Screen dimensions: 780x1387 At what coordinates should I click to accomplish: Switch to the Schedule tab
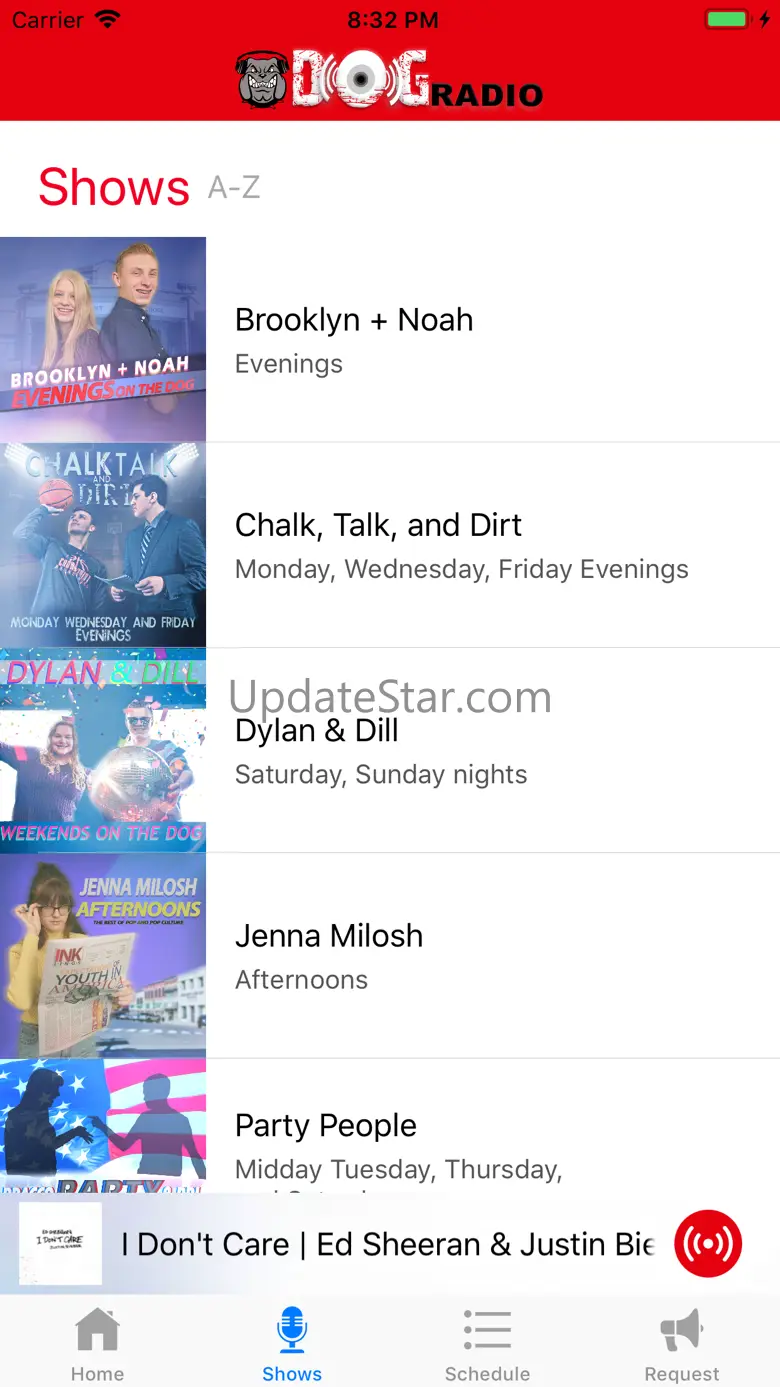point(487,1344)
